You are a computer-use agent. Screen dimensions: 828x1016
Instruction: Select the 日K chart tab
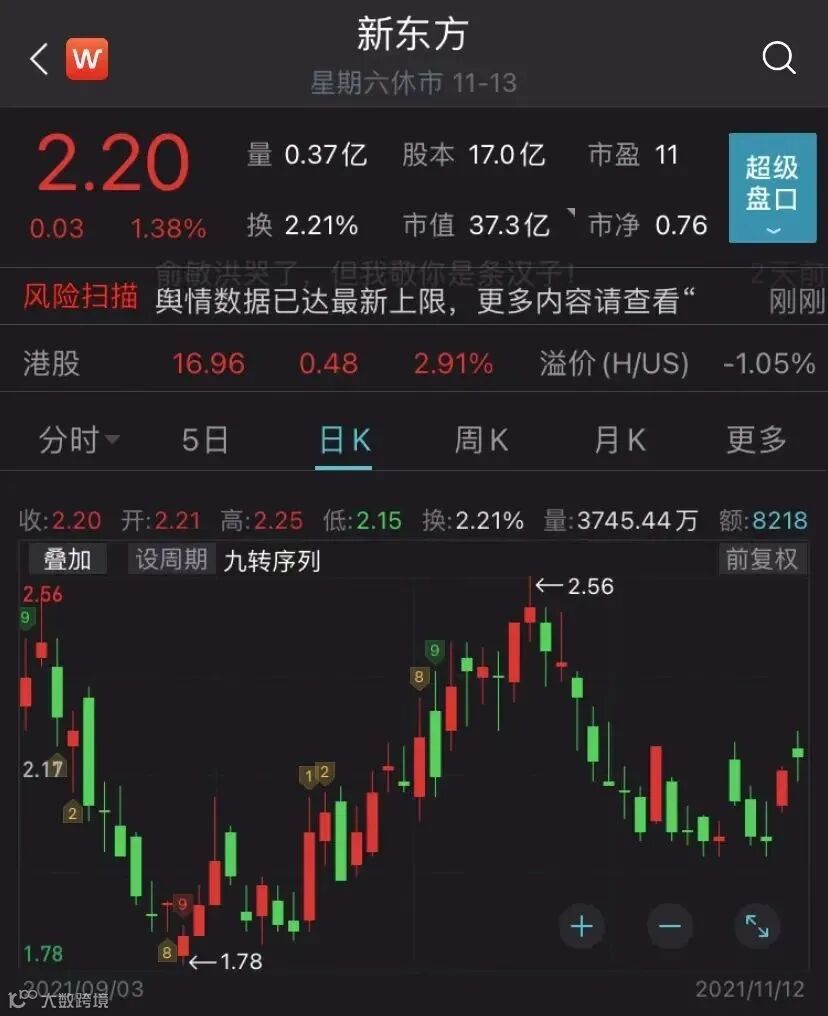coord(345,439)
